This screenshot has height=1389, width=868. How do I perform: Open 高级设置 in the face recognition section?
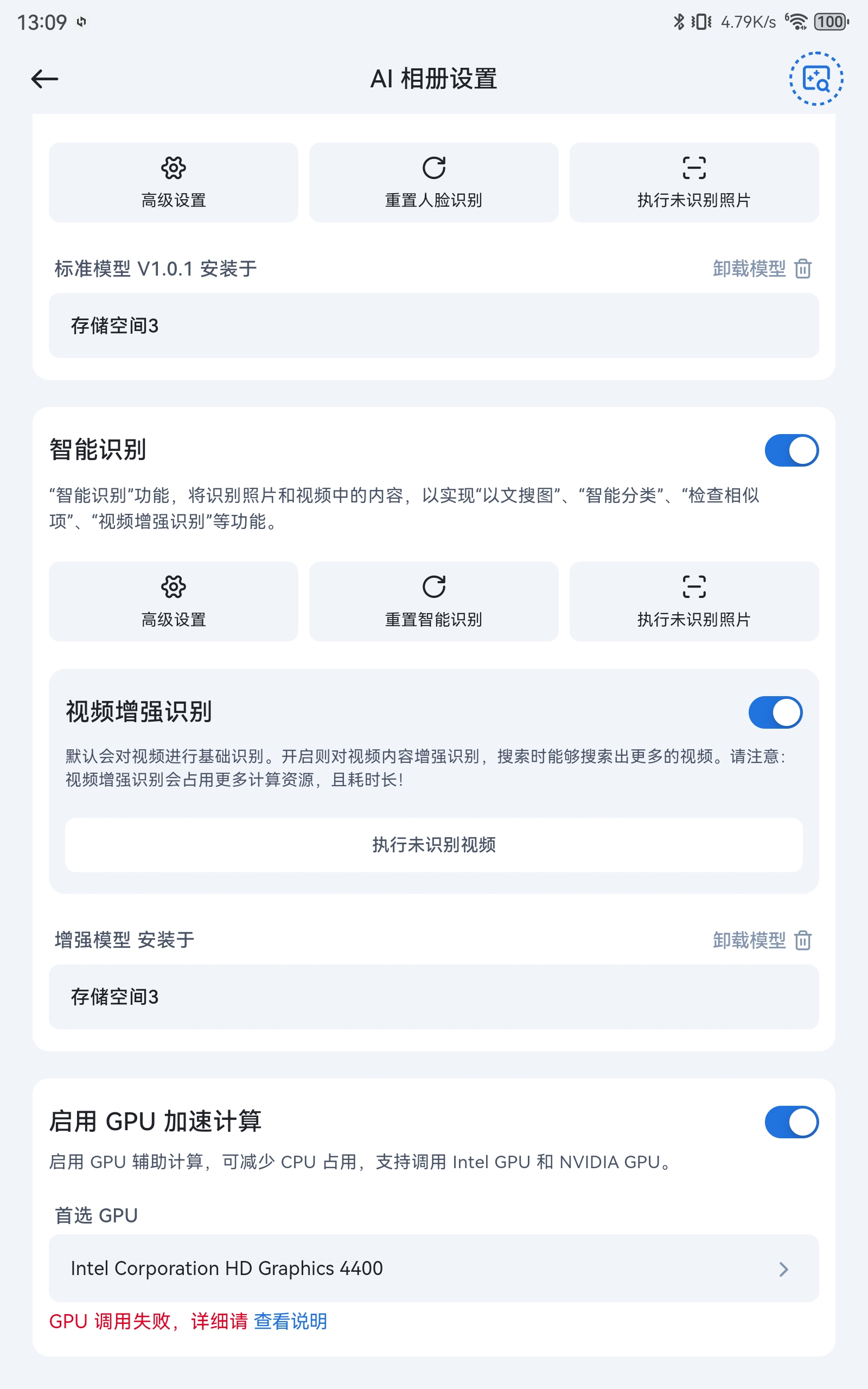click(174, 182)
